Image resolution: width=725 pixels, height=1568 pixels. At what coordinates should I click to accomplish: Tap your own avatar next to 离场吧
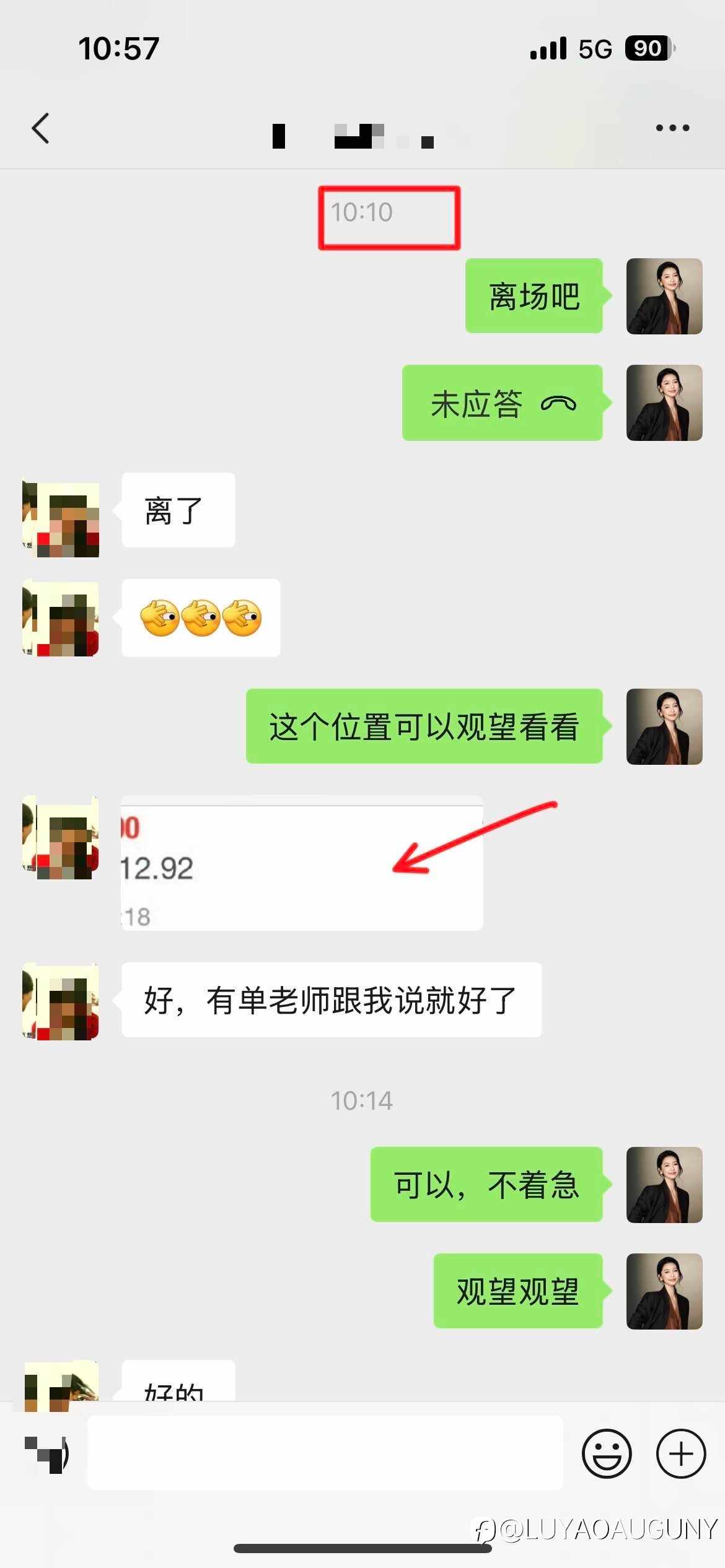[664, 296]
